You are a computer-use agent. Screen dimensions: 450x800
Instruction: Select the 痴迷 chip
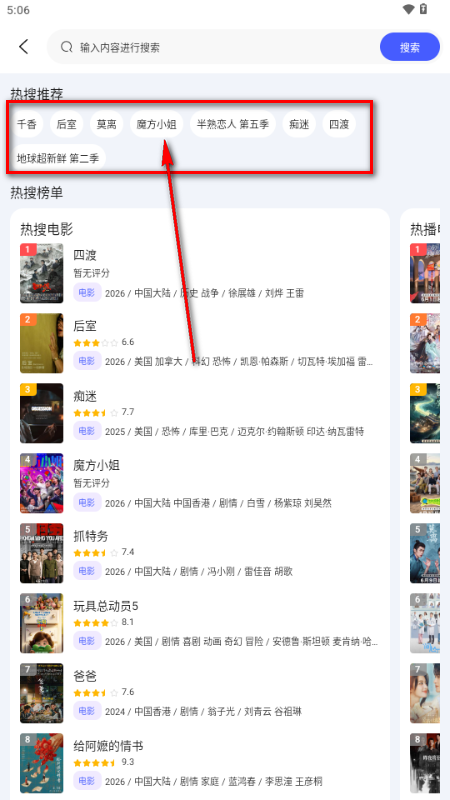[299, 124]
